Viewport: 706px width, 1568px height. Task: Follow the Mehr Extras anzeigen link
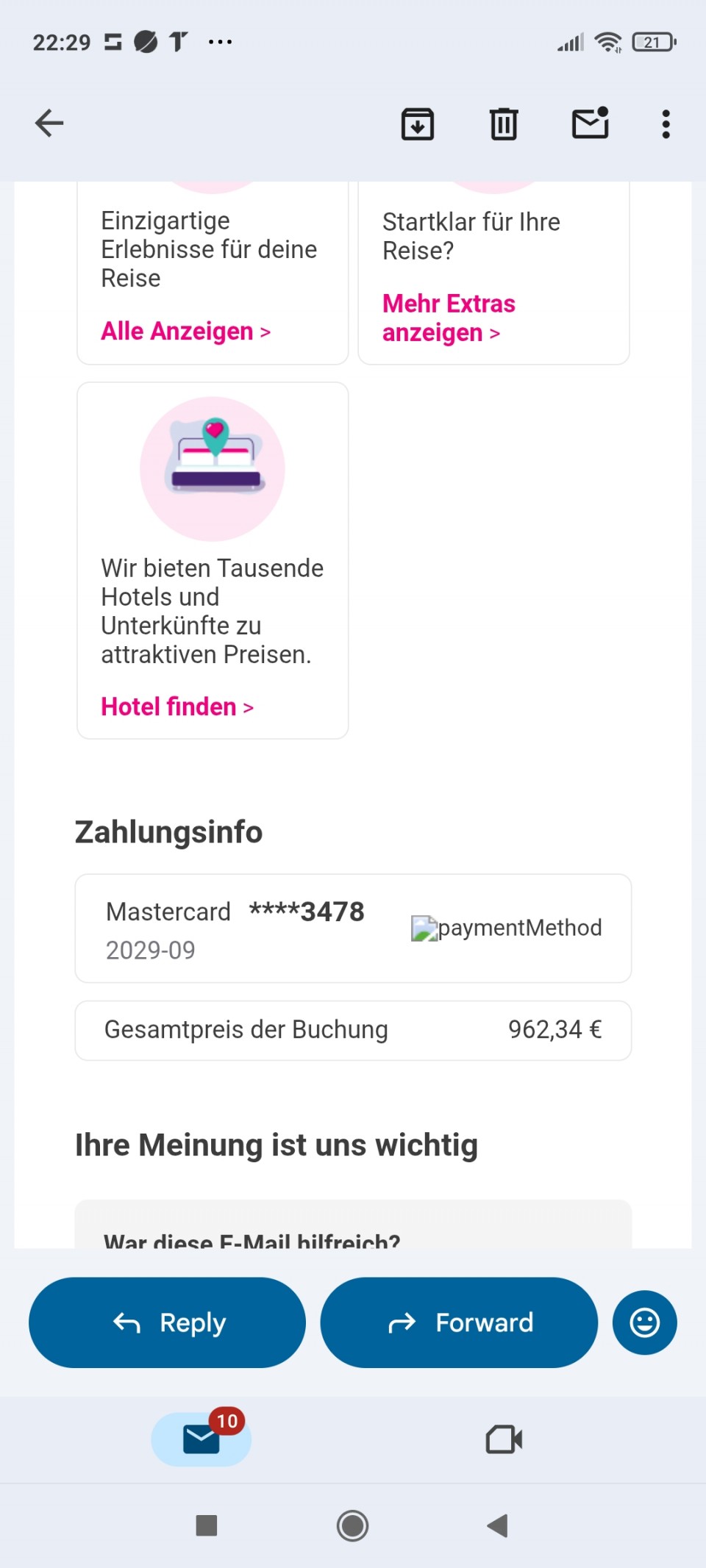coord(448,318)
